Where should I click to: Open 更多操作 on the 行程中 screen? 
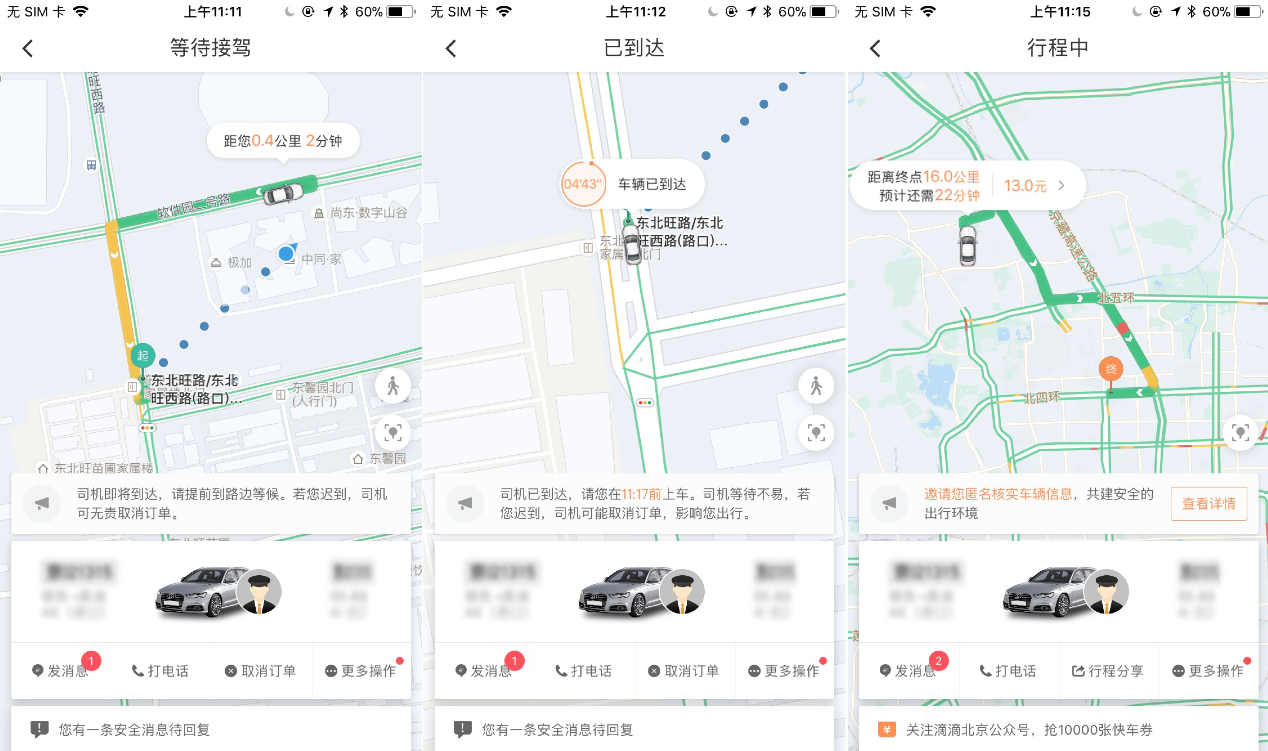pos(1208,671)
